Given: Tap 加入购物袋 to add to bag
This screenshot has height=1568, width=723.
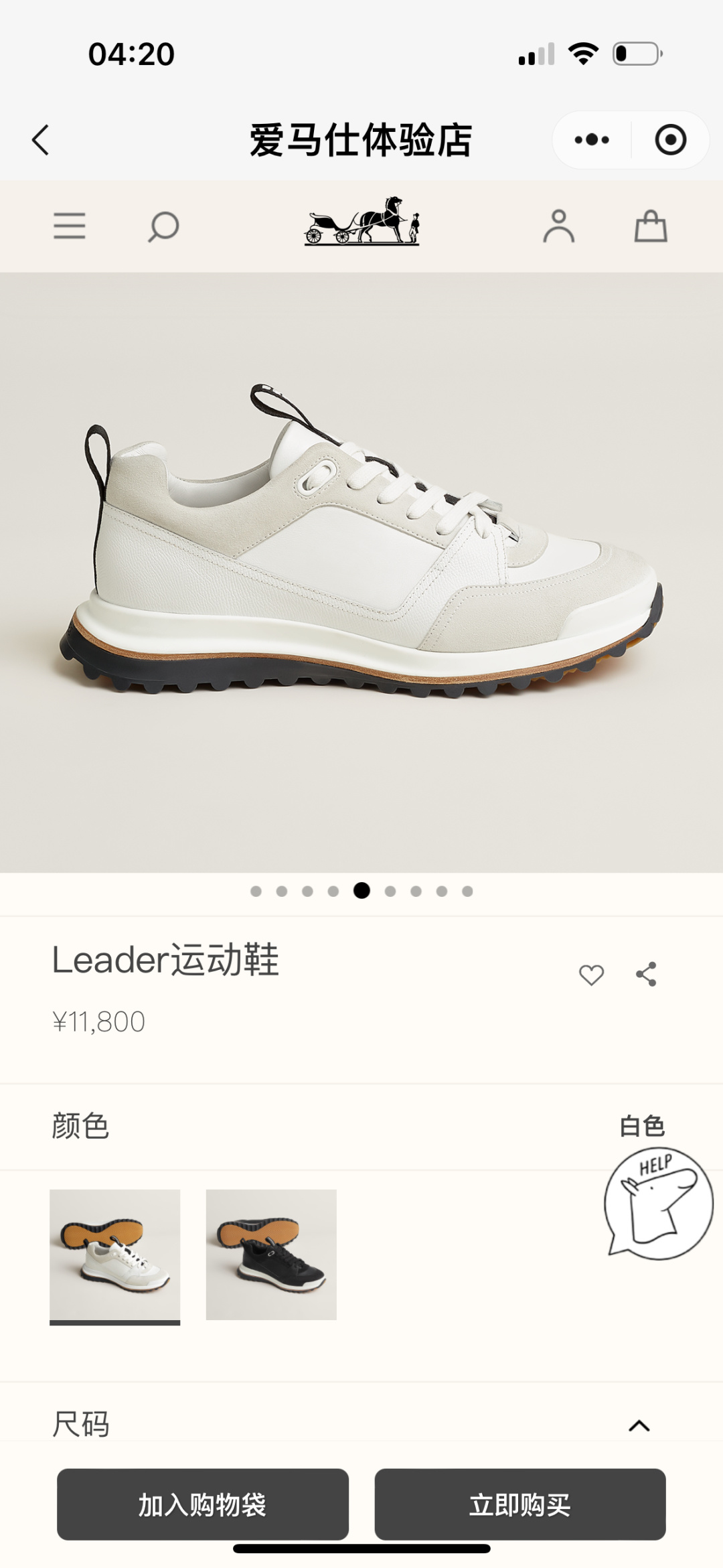Looking at the screenshot, I should coord(203,1504).
